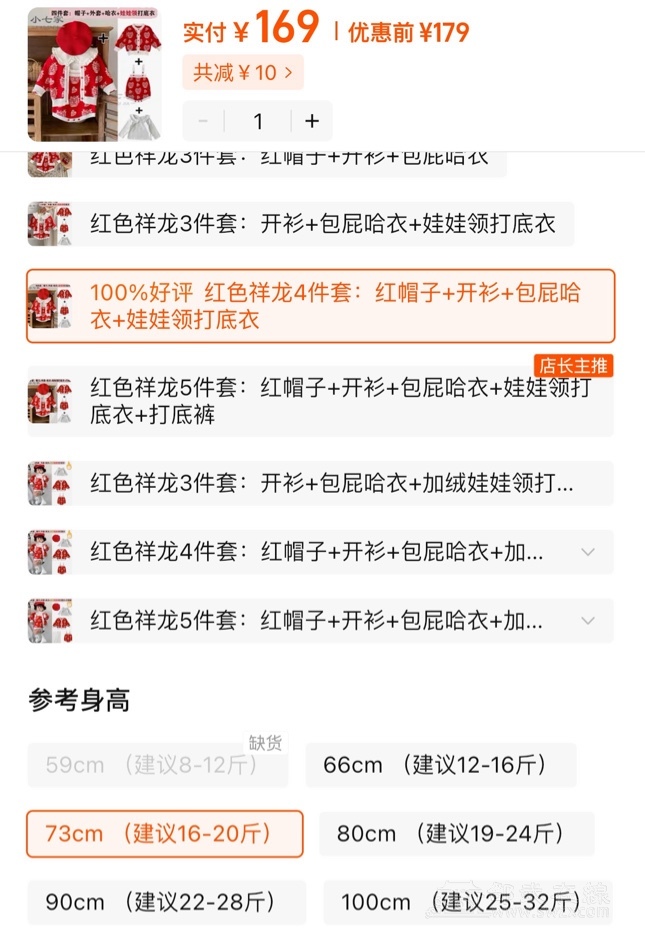Open the 共减¥10 discount details
This screenshot has height=939, width=645.
pyautogui.click(x=243, y=72)
